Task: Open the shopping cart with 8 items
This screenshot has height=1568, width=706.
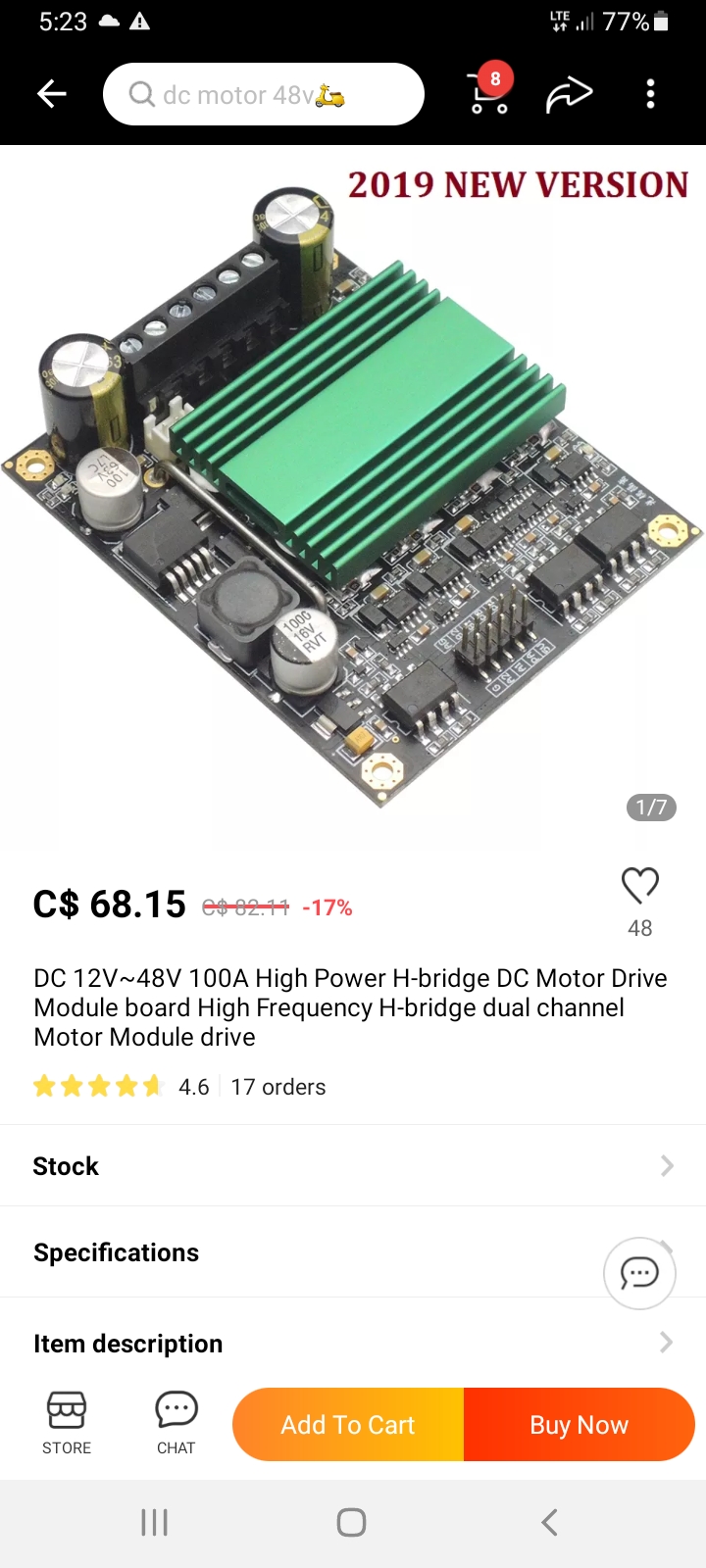Action: coord(489,93)
